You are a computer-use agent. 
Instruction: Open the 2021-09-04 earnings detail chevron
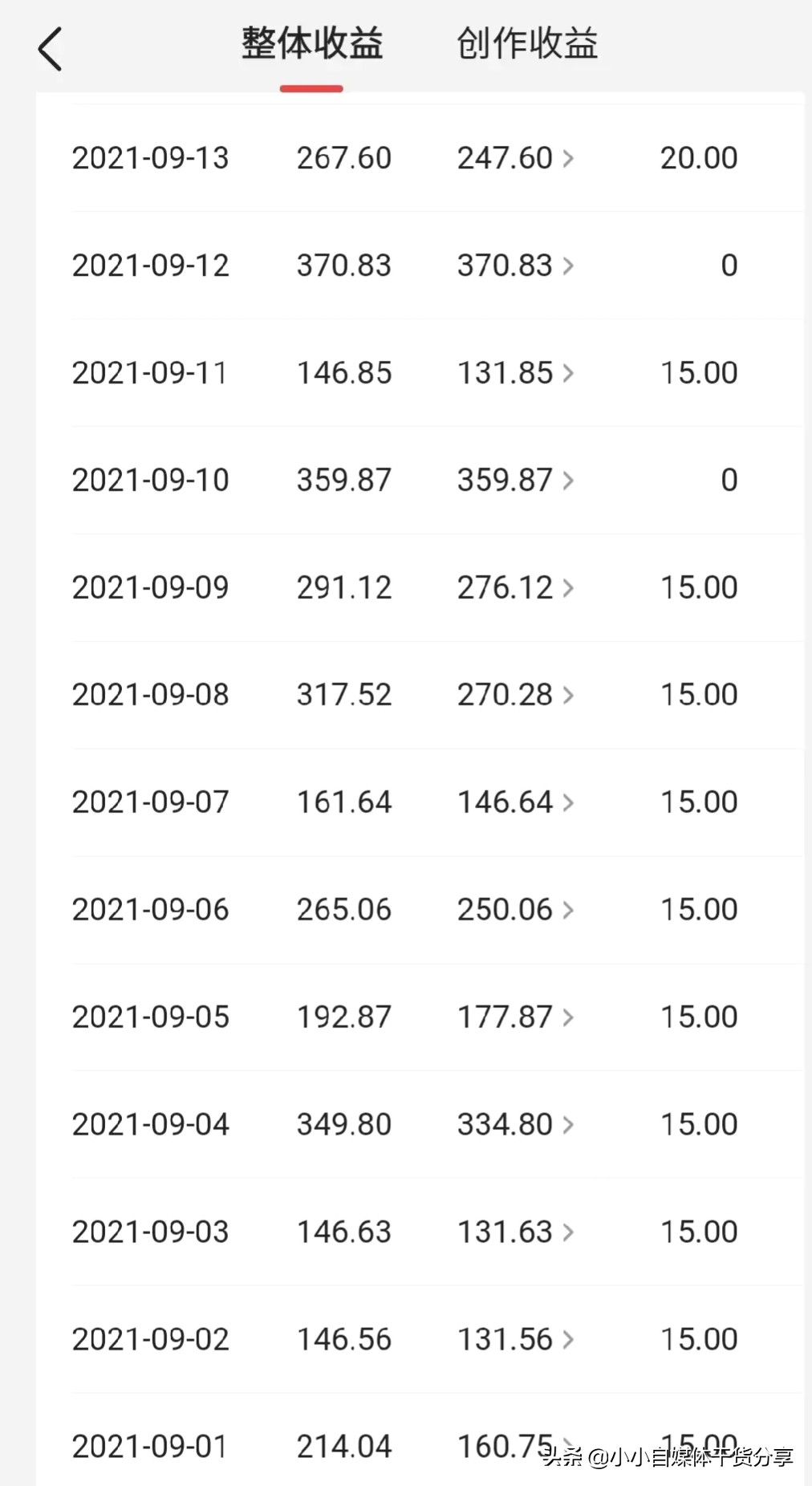570,1124
